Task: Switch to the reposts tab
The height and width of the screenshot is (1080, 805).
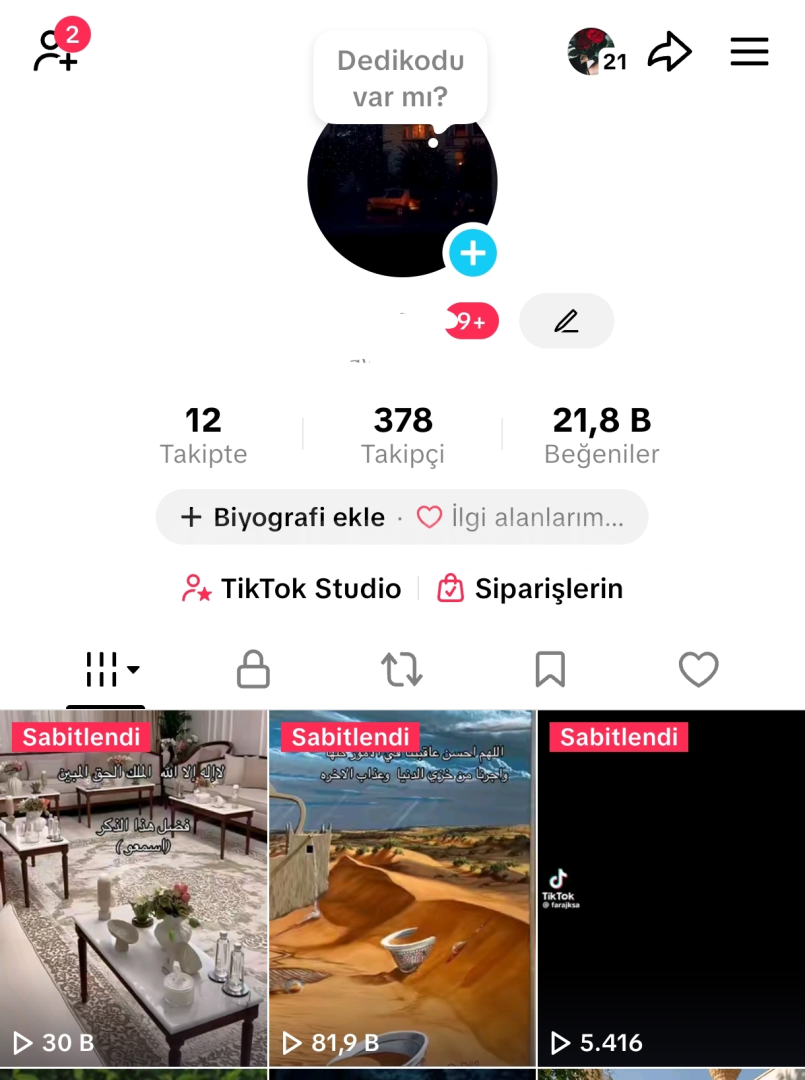Action: click(402, 669)
